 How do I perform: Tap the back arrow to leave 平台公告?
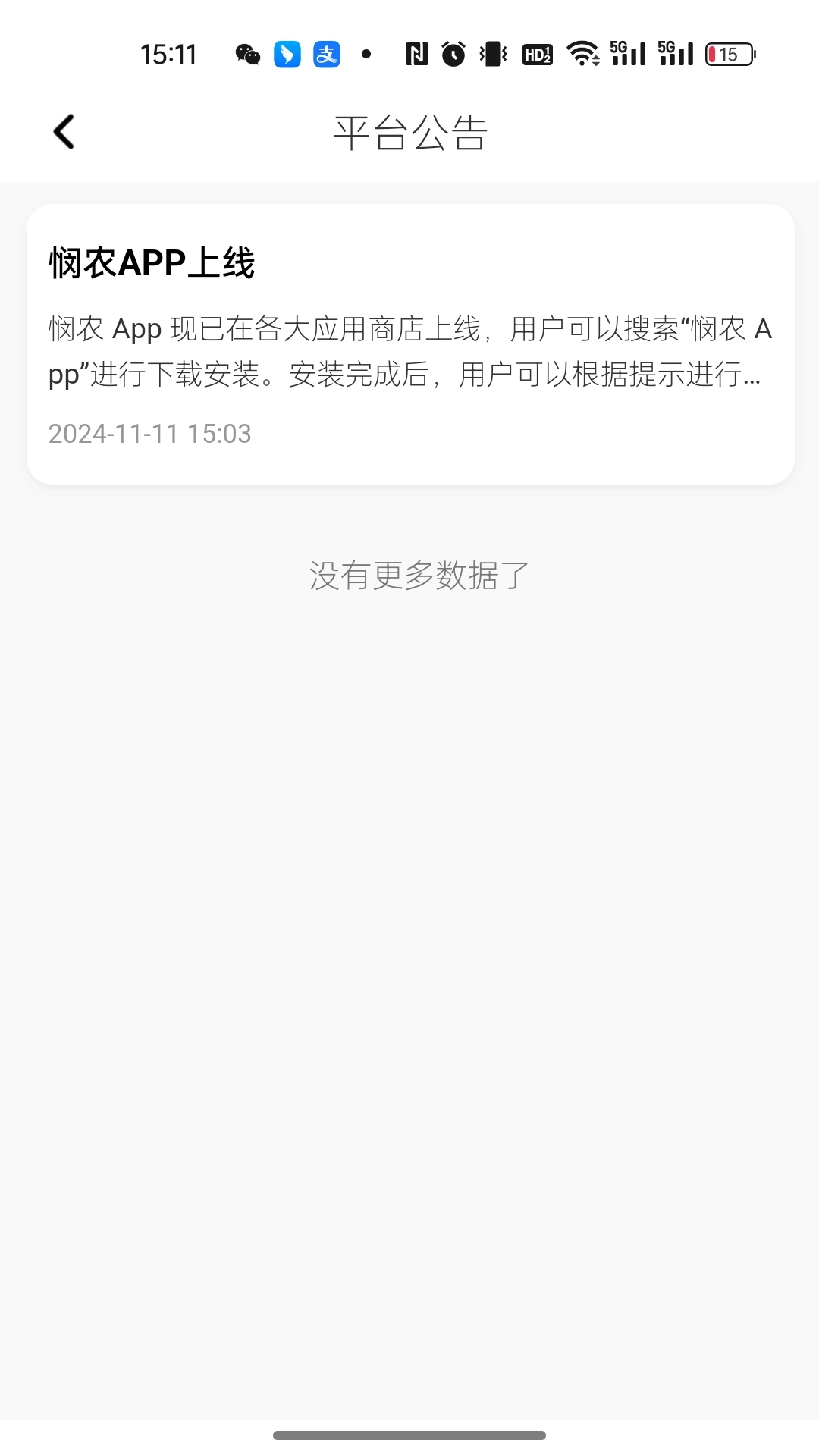pos(64,130)
